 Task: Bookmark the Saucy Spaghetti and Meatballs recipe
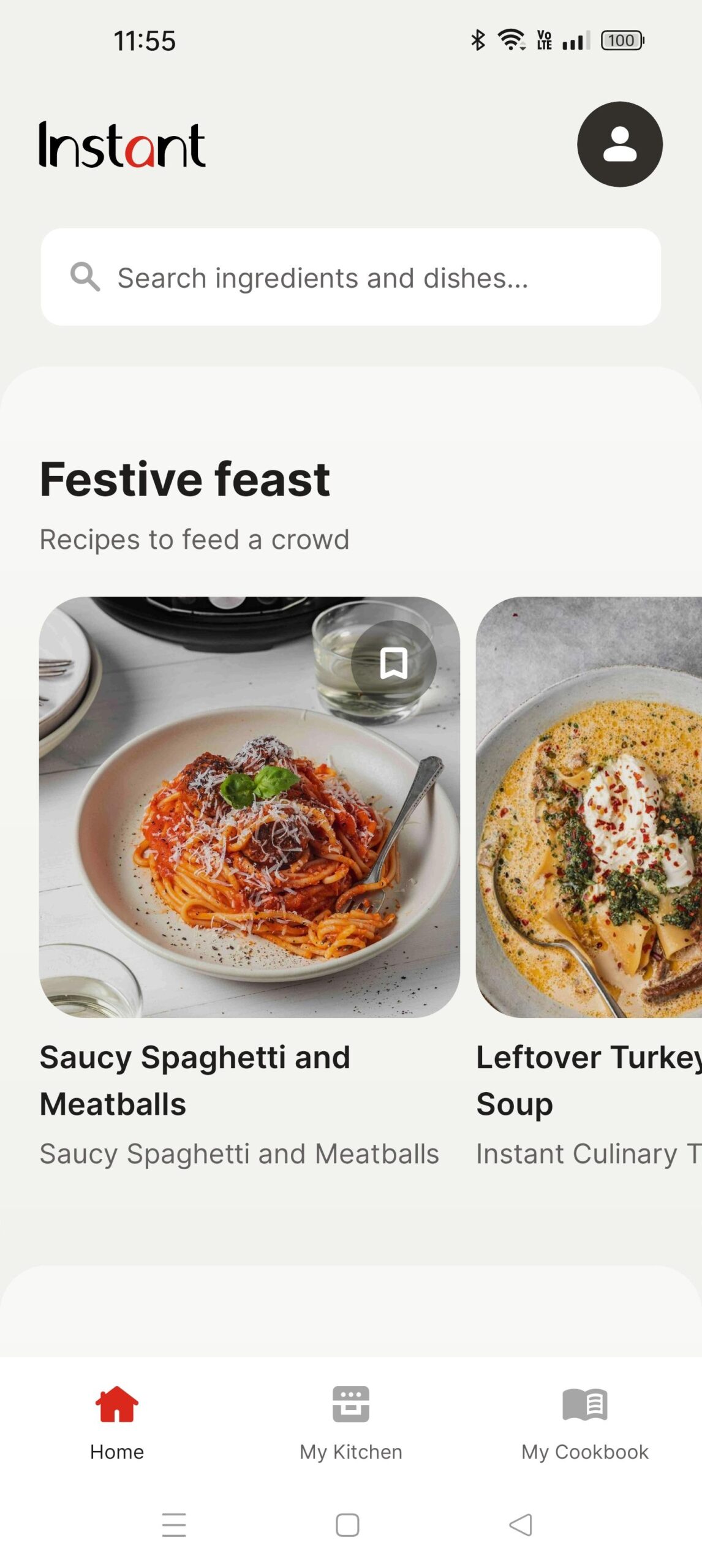click(x=393, y=663)
